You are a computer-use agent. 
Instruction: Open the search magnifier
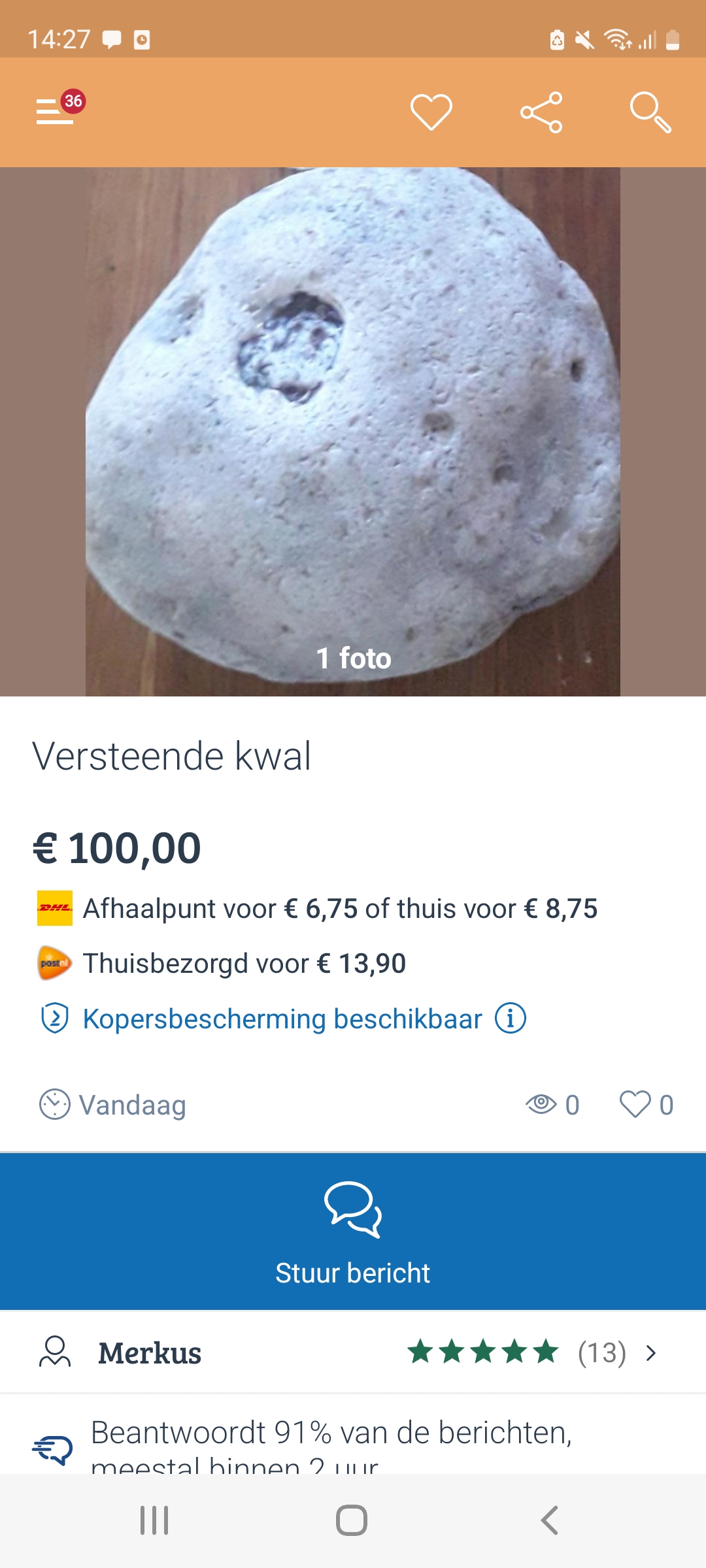coord(650,112)
